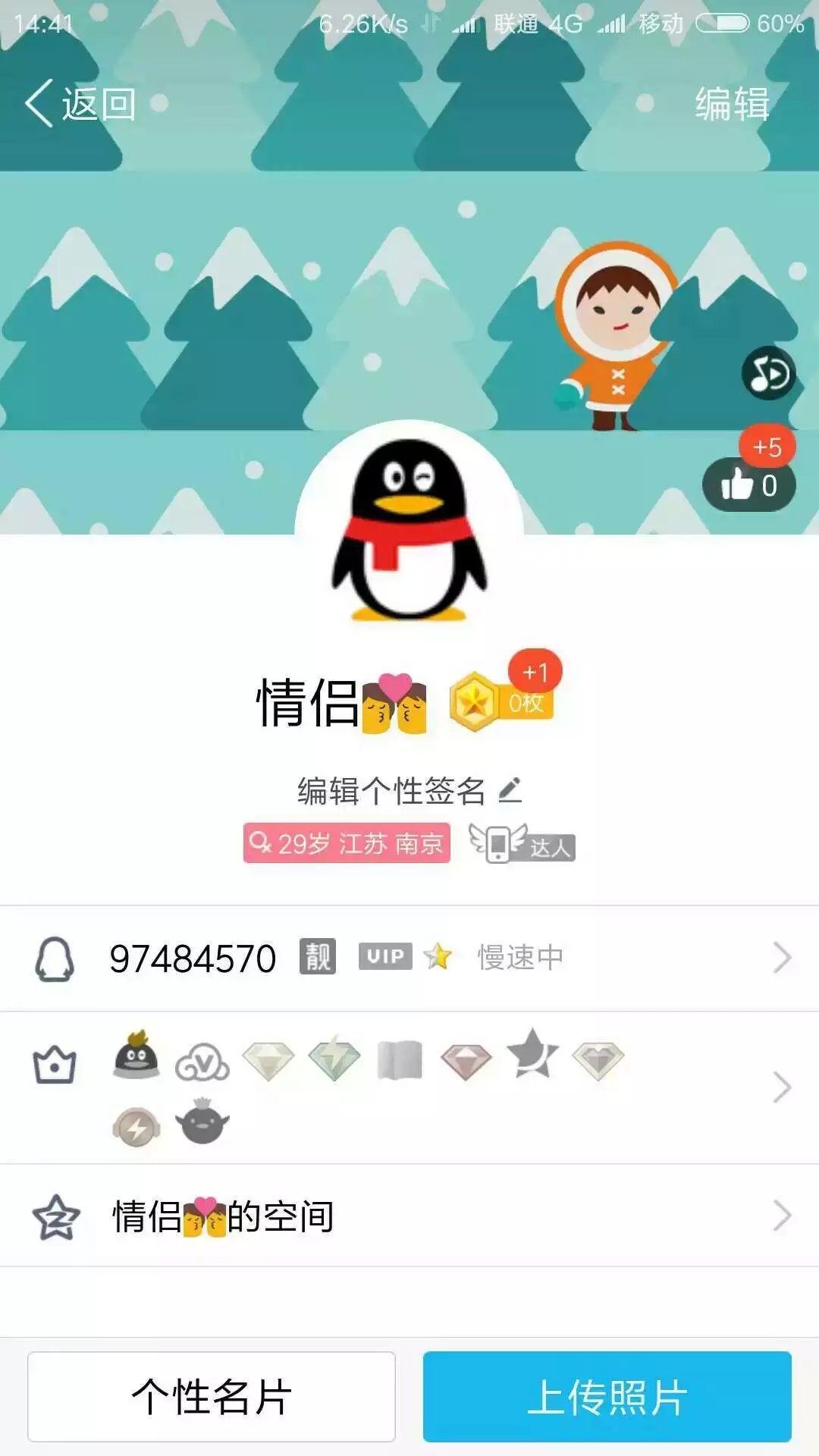Tap the 29岁 江苏 南京 info tag
The height and width of the screenshot is (1456, 819).
[x=347, y=843]
